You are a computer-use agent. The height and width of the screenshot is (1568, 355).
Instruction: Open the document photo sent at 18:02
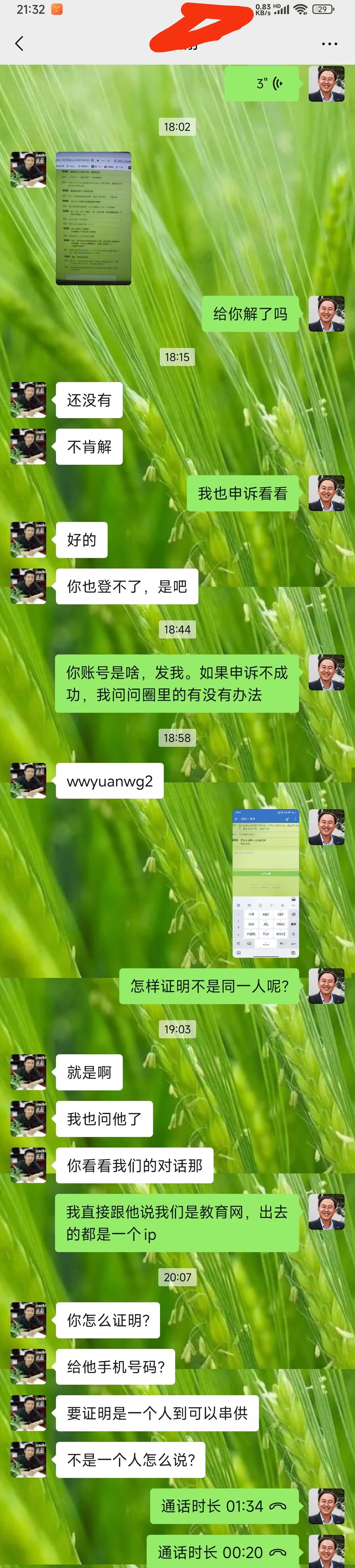[x=94, y=218]
